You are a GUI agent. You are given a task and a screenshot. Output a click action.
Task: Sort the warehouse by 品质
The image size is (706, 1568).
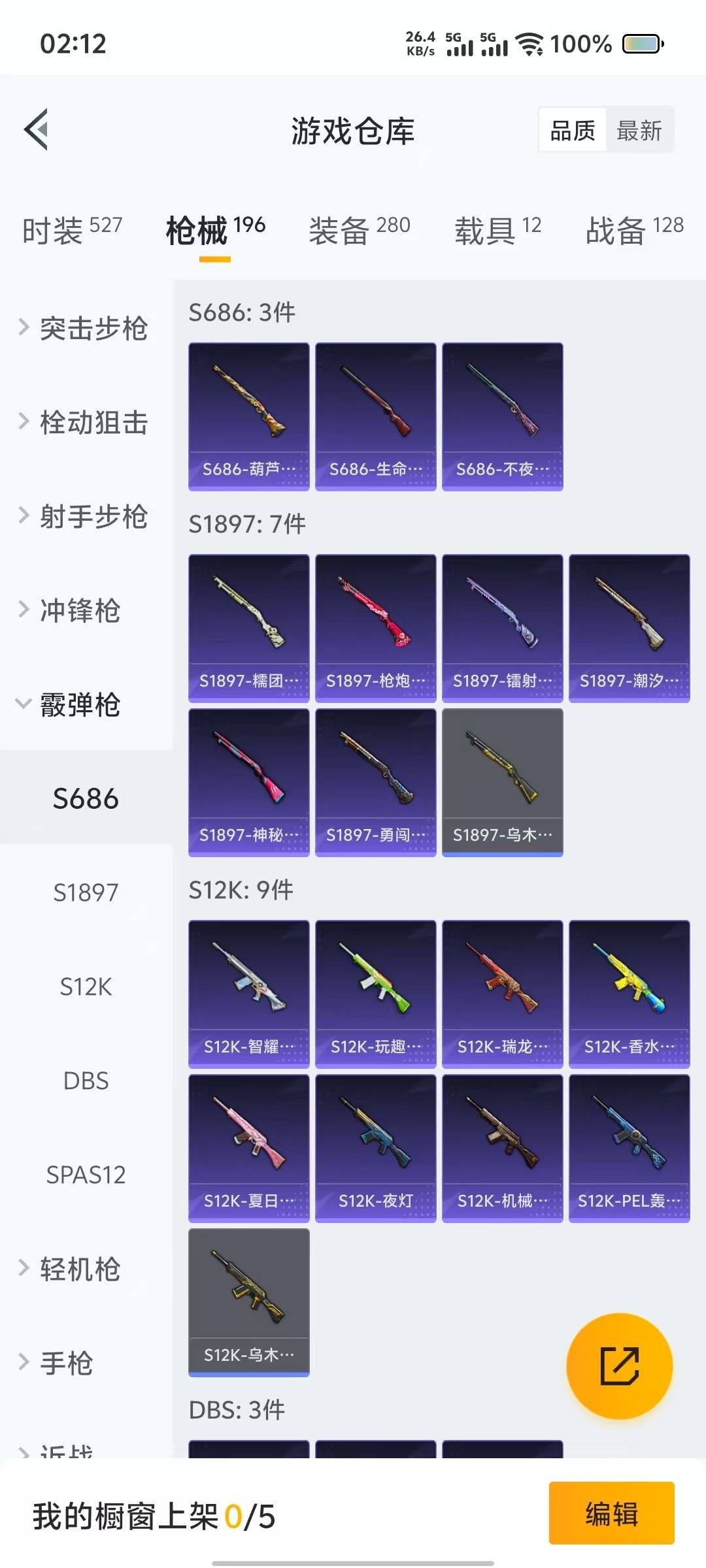(573, 131)
